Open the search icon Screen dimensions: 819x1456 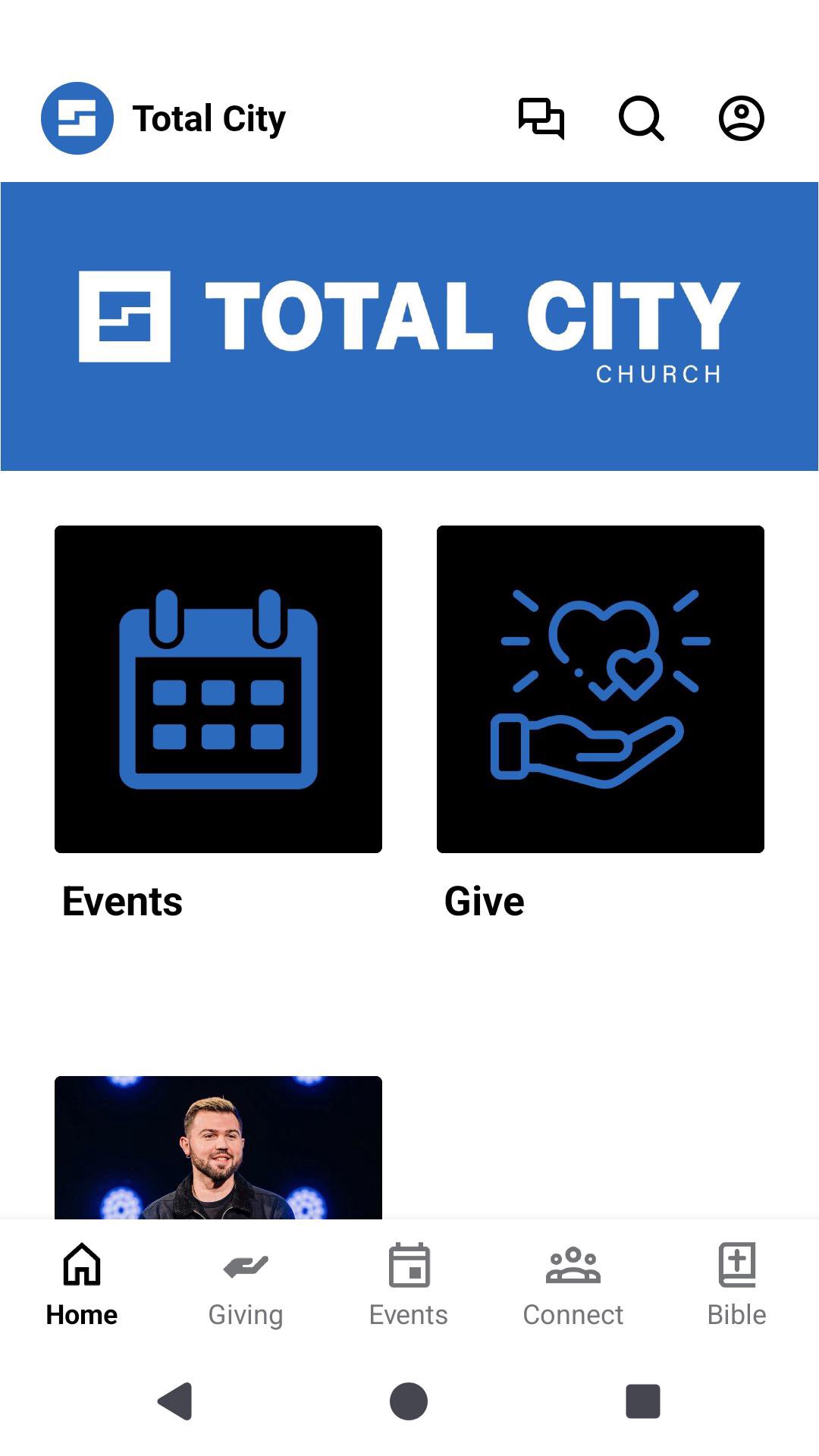pyautogui.click(x=642, y=118)
